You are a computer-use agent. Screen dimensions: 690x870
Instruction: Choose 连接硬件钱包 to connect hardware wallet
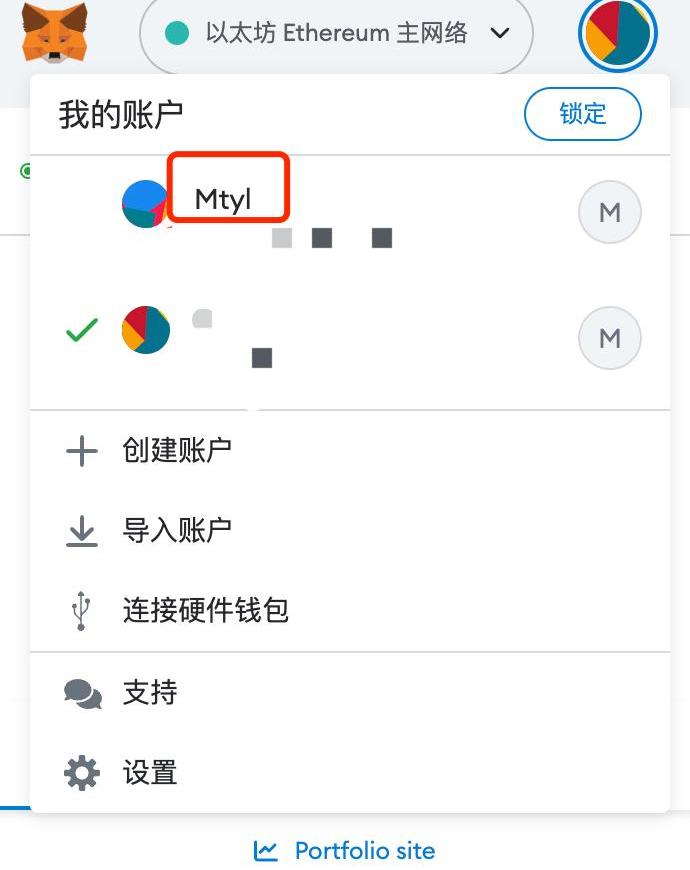coord(205,610)
